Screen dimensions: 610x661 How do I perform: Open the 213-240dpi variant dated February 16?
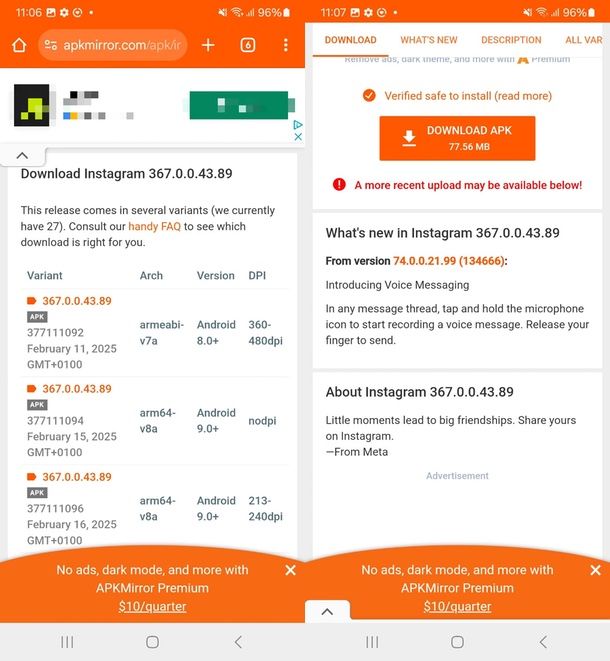point(76,477)
